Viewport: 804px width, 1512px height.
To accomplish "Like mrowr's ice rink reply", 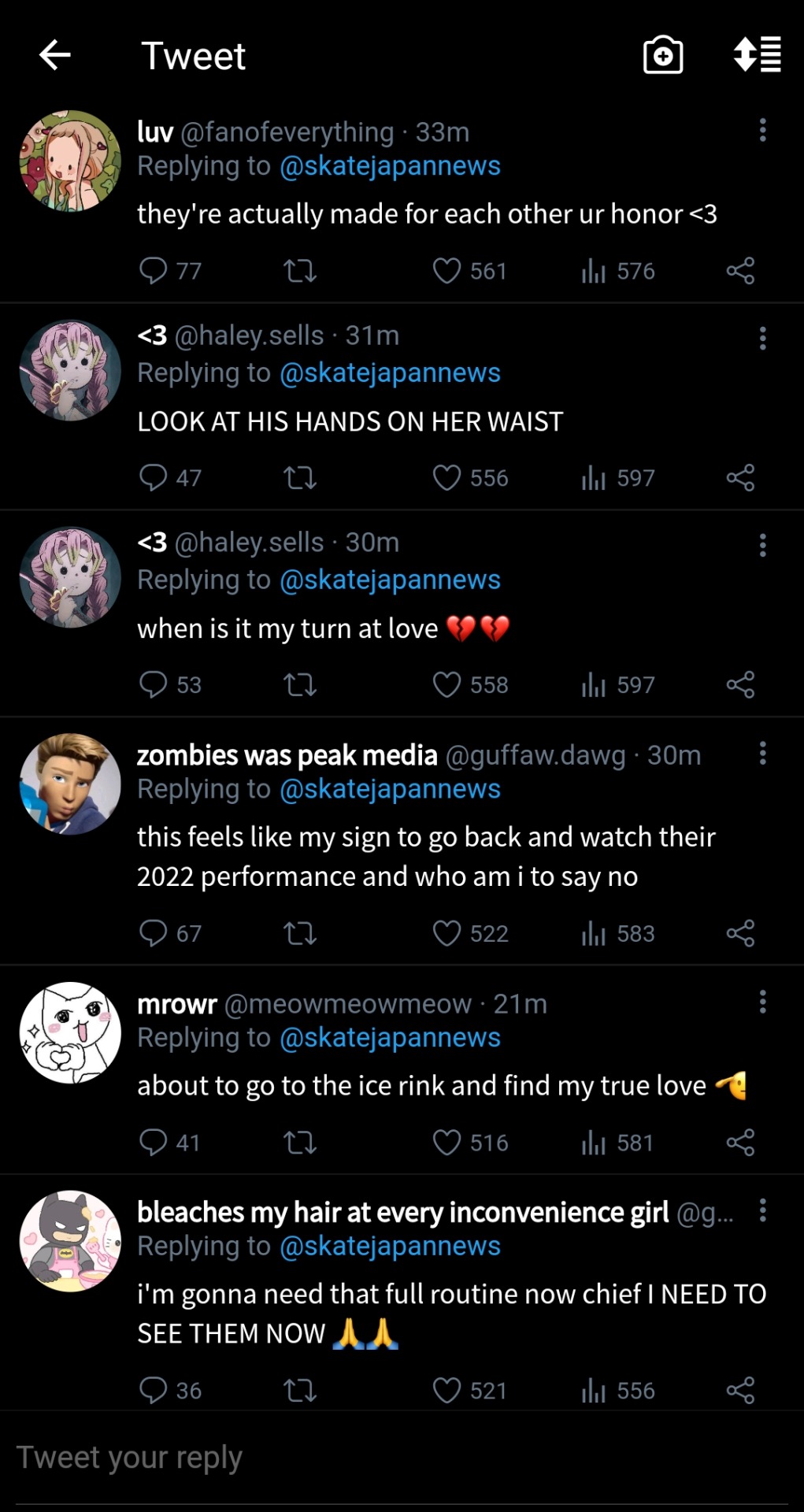I will tap(447, 1143).
